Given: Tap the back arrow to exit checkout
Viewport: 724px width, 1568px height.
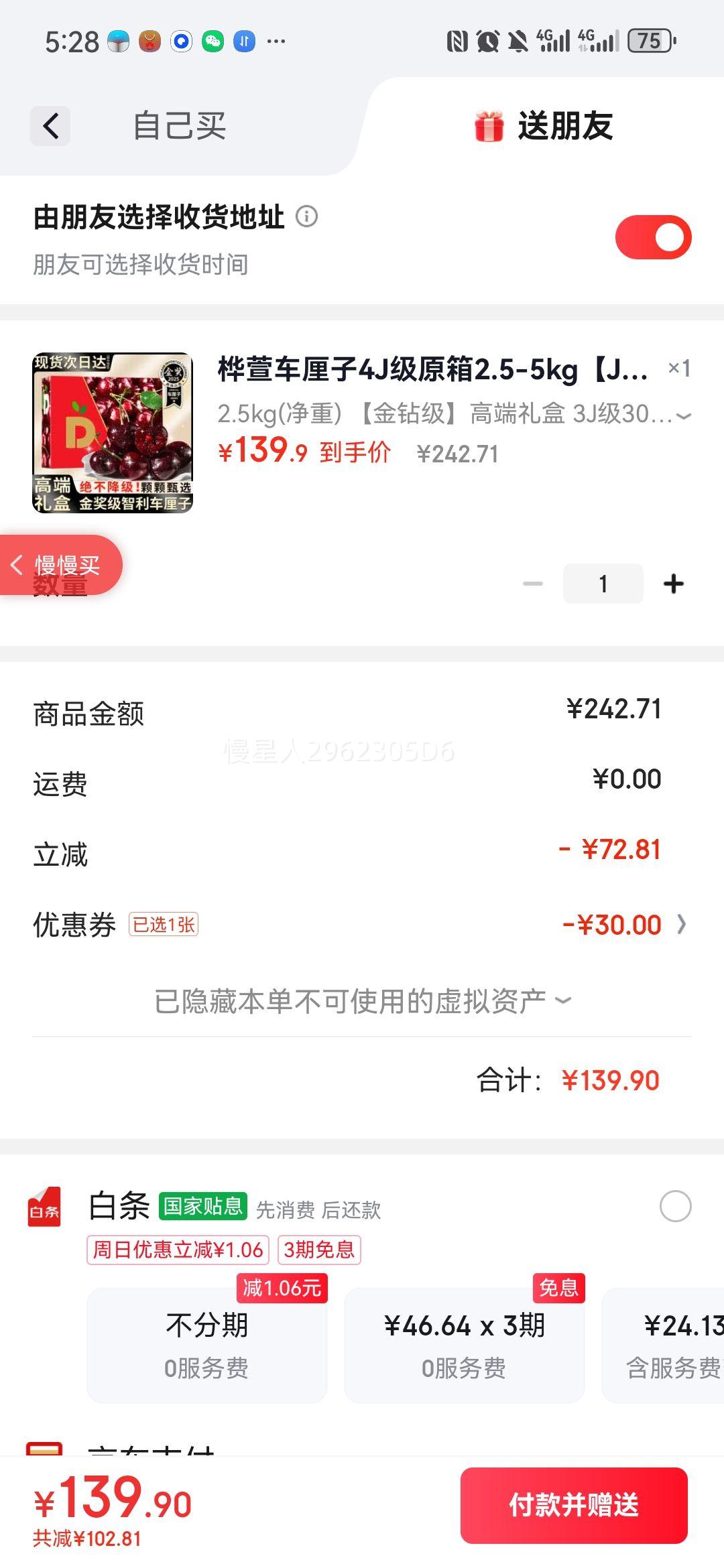Looking at the screenshot, I should tap(49, 126).
